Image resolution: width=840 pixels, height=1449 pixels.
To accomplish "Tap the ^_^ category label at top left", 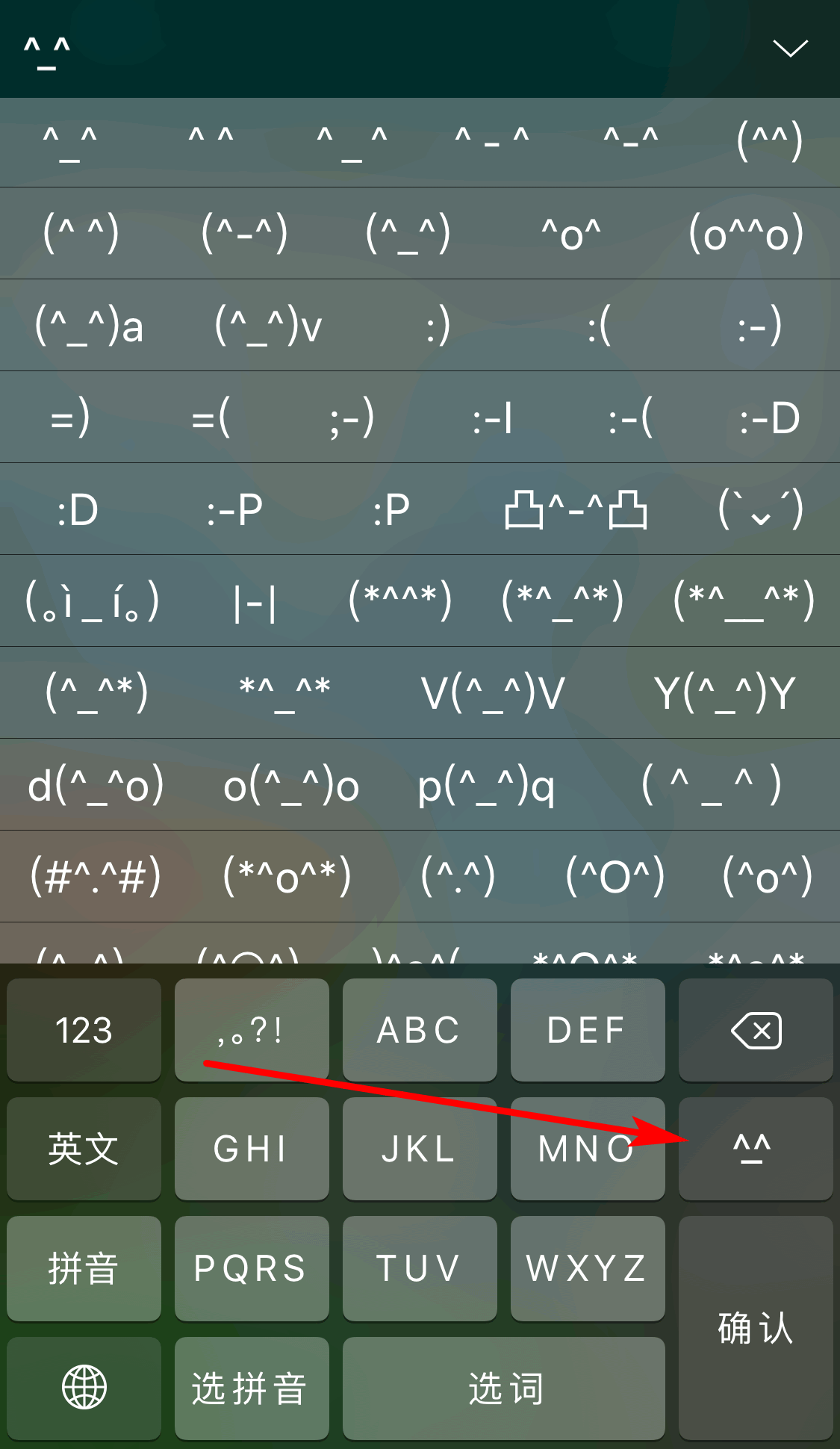I will pyautogui.click(x=48, y=47).
